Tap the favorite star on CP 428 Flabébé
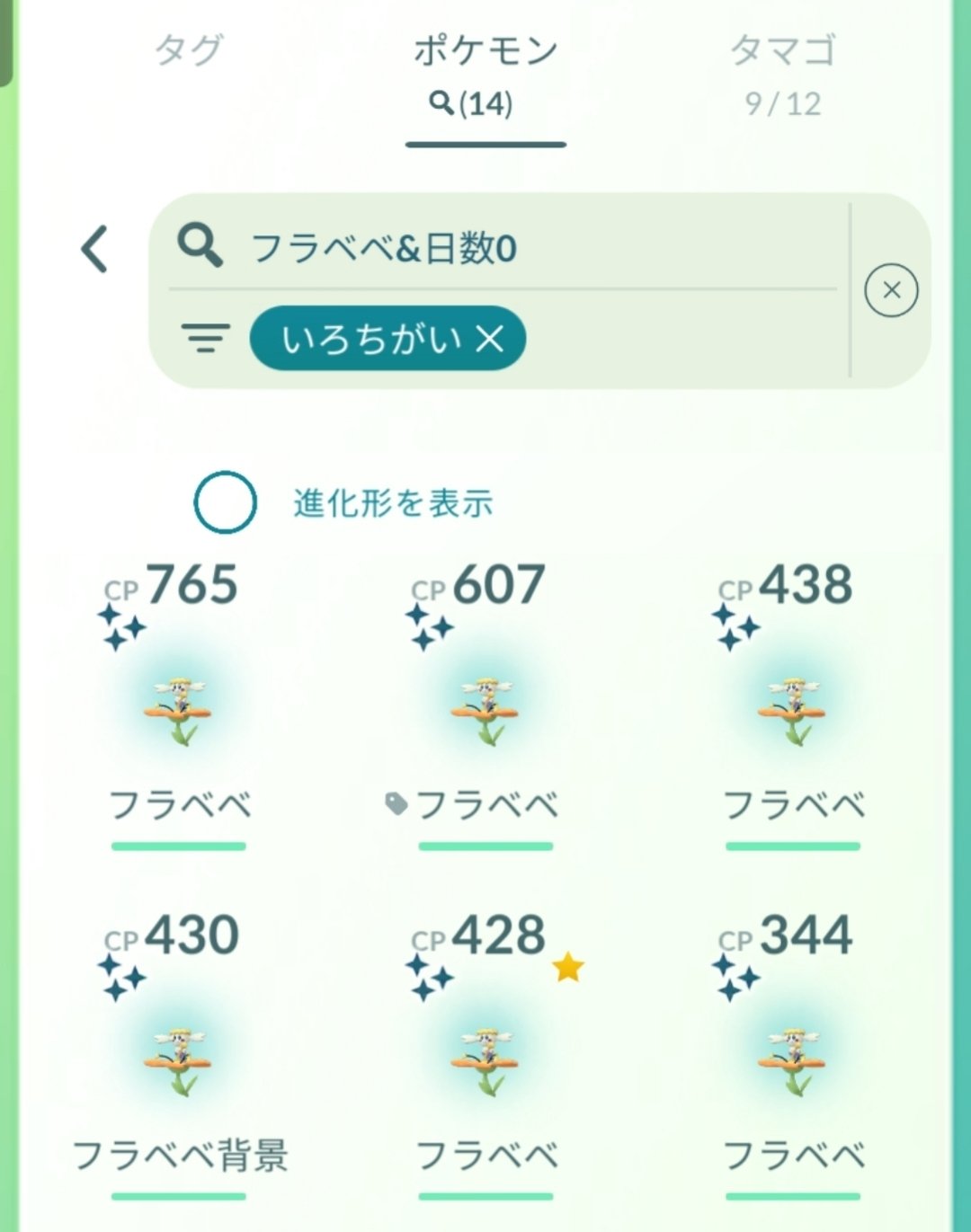 (x=567, y=968)
